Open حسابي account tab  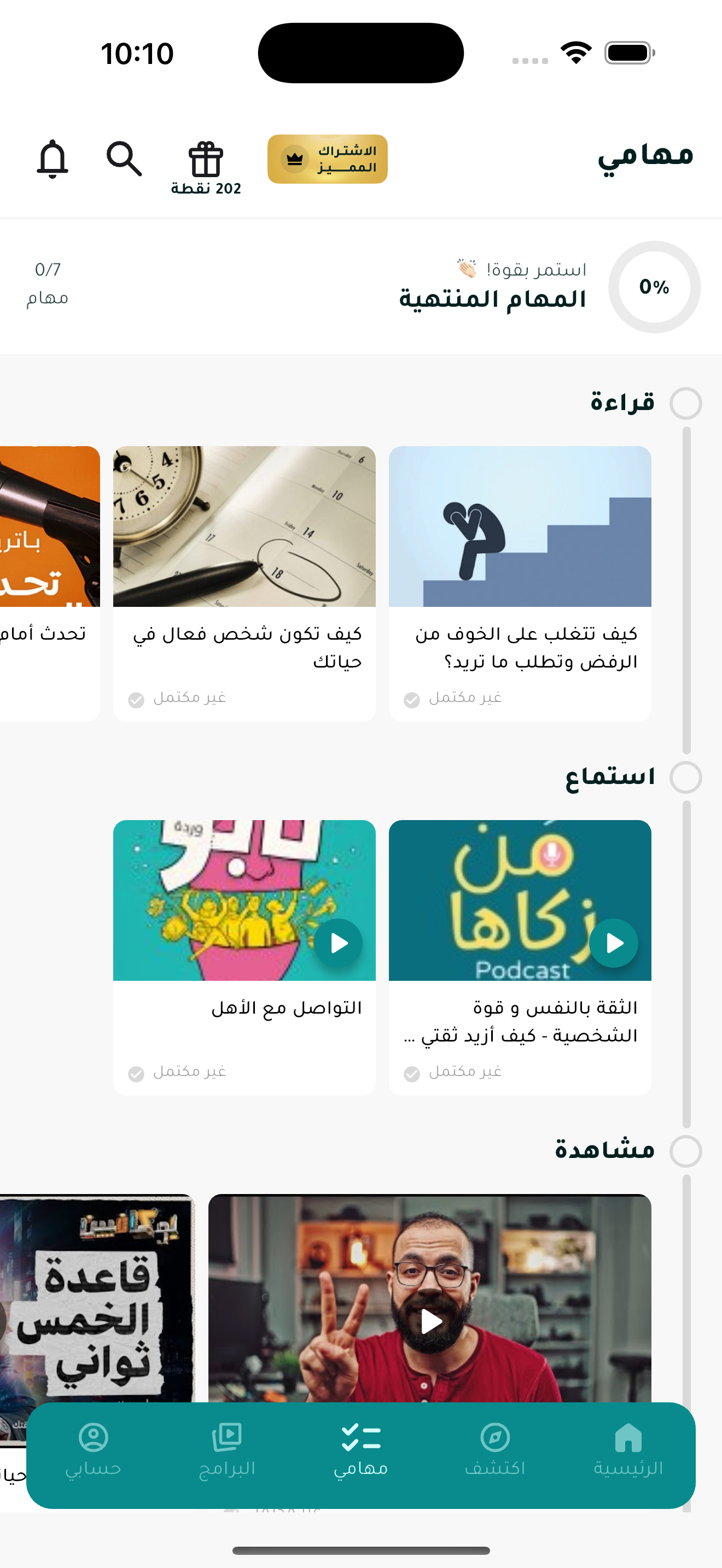(x=93, y=1449)
